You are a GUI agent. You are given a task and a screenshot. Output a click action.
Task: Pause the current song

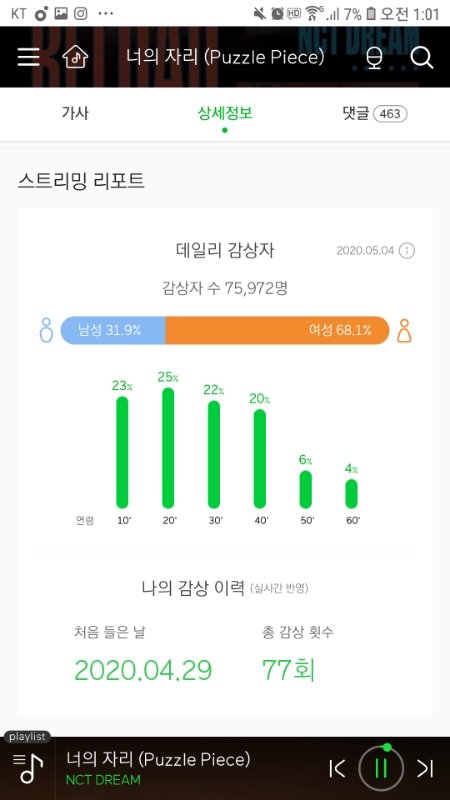coord(381,768)
